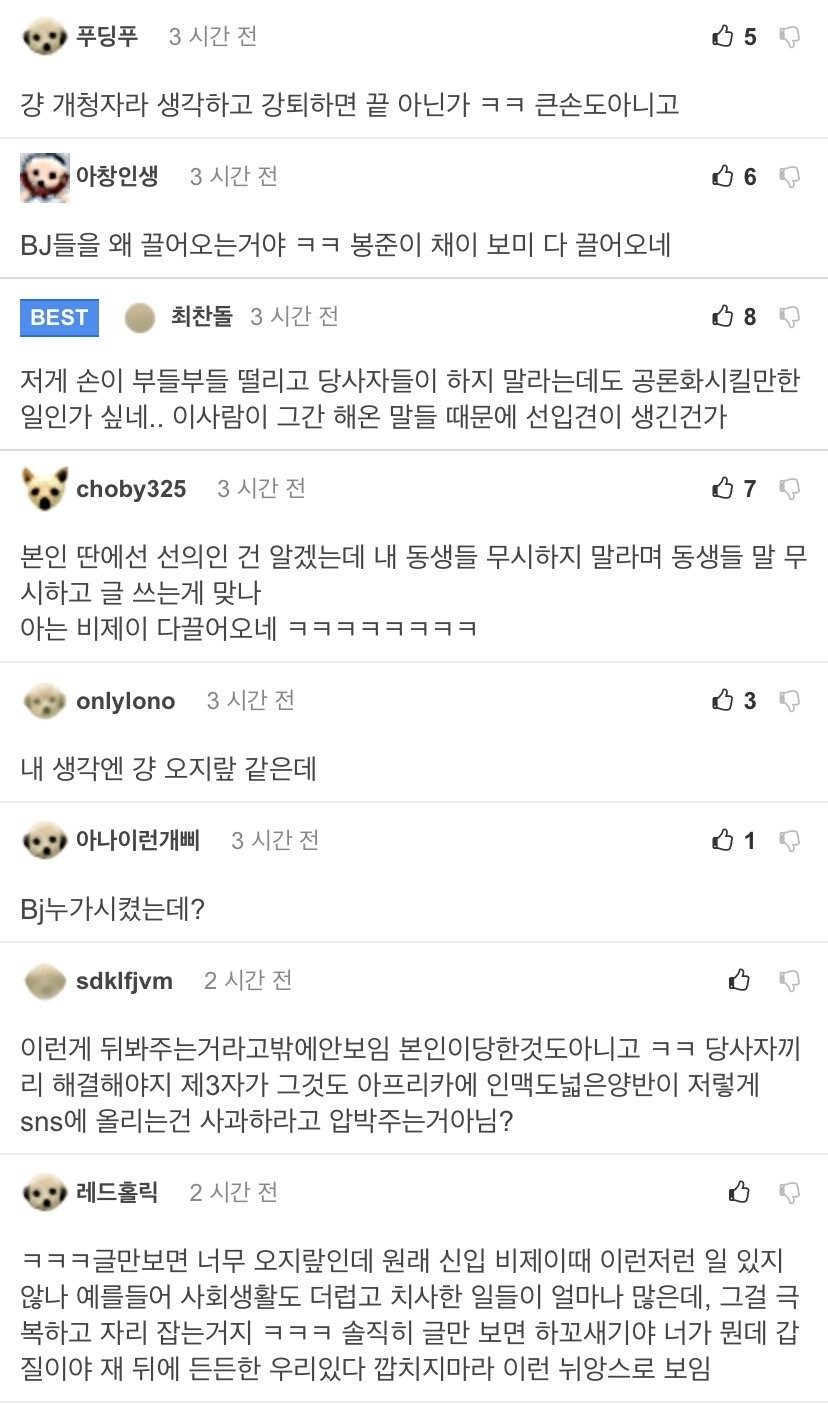Screen dimensions: 828x1405
Task: Open choby325's profile
Action: click(130, 489)
